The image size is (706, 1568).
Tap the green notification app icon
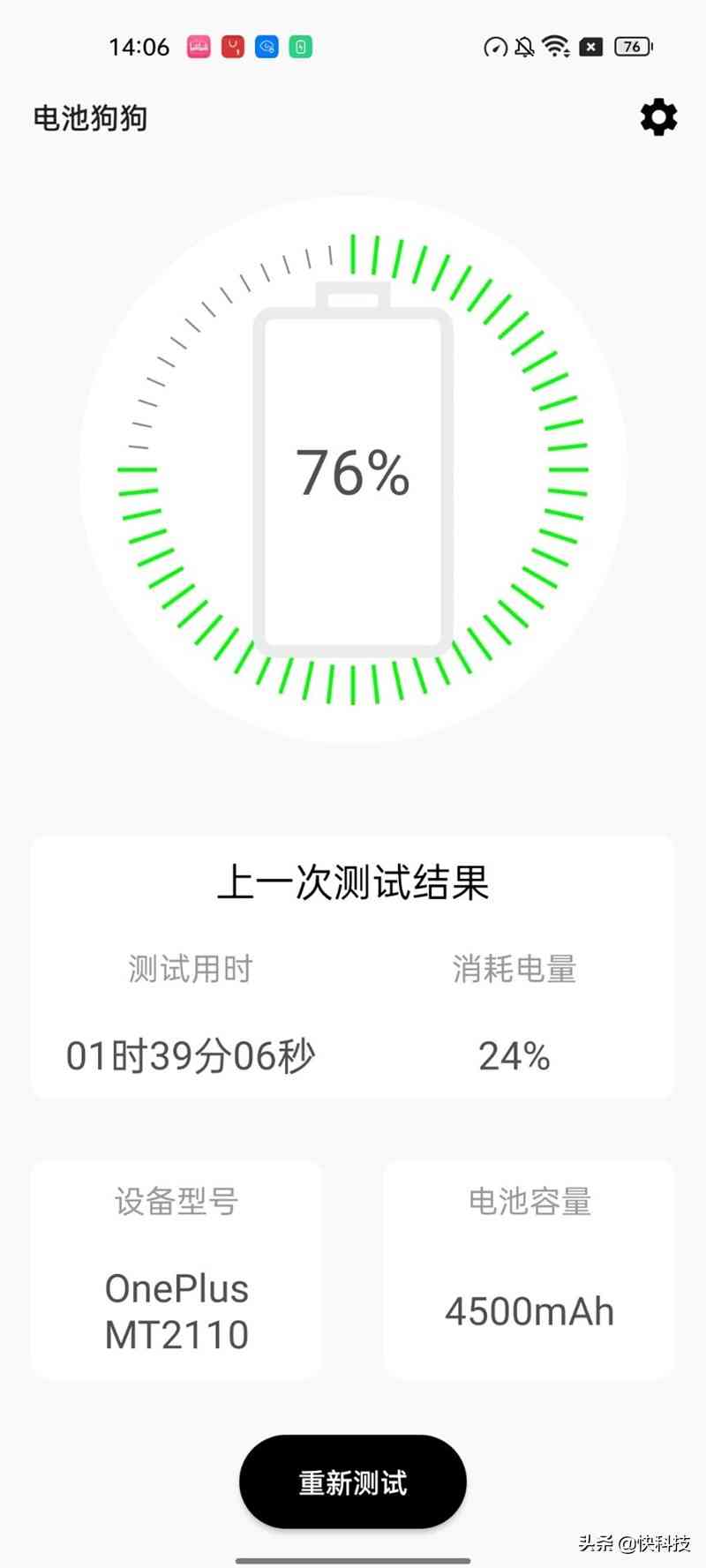click(x=299, y=46)
